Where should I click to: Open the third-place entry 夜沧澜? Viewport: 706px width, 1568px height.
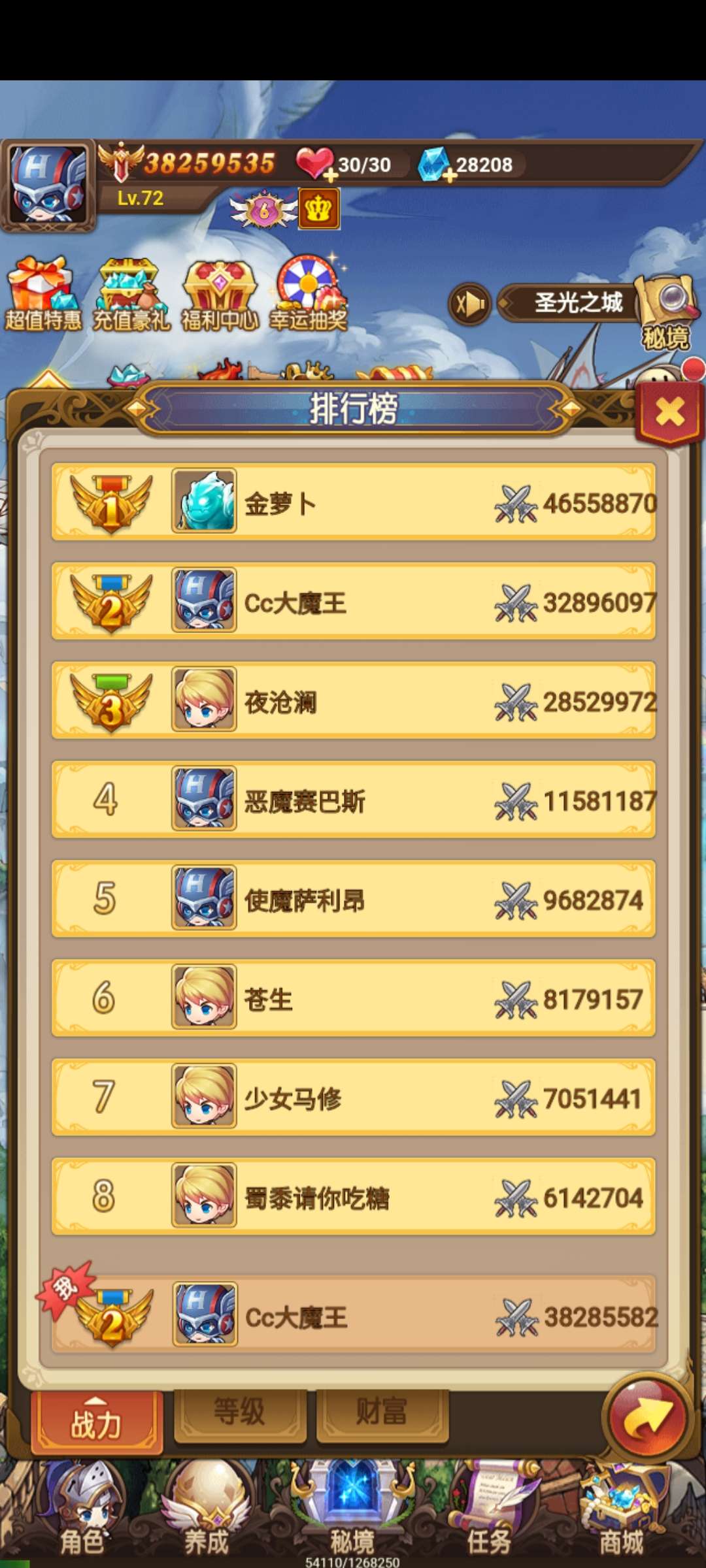353,701
